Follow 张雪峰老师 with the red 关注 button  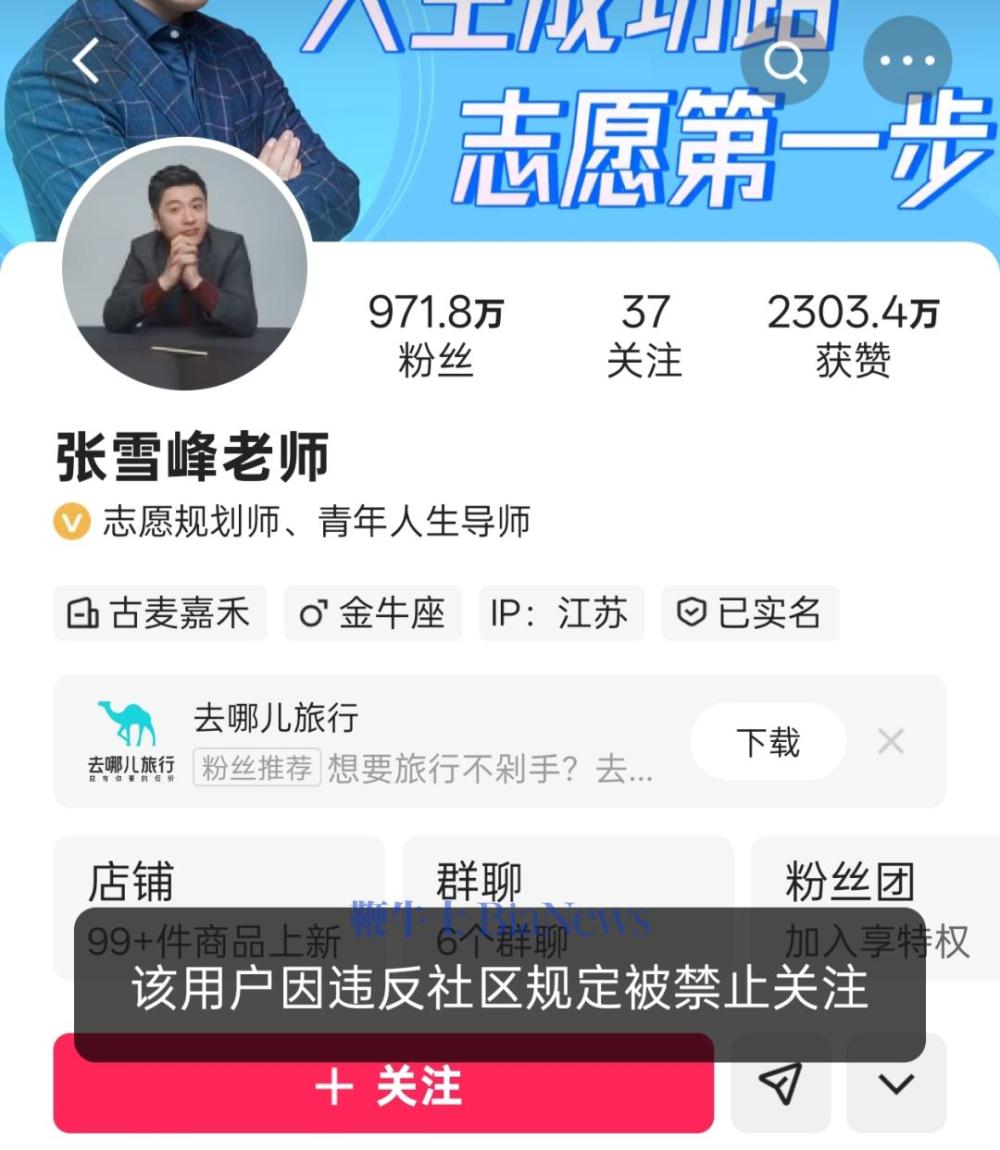384,1086
